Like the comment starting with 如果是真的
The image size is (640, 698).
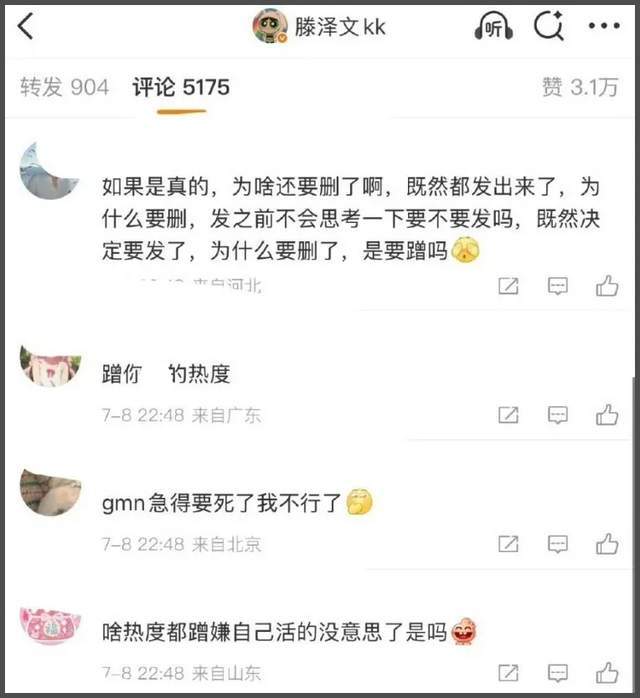607,286
